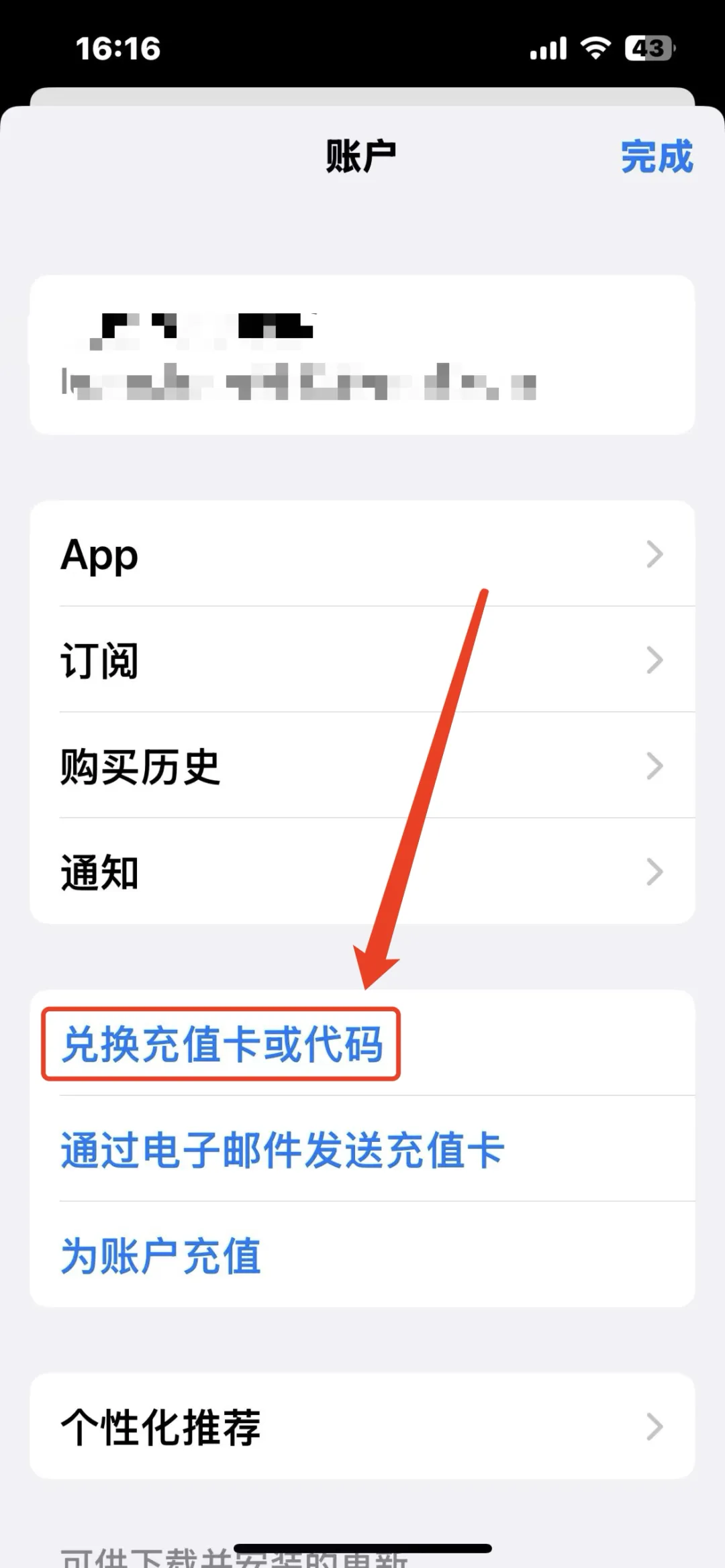Screen dimensions: 725x1568
Task: Open 通知 notification settings
Action: coord(362,872)
